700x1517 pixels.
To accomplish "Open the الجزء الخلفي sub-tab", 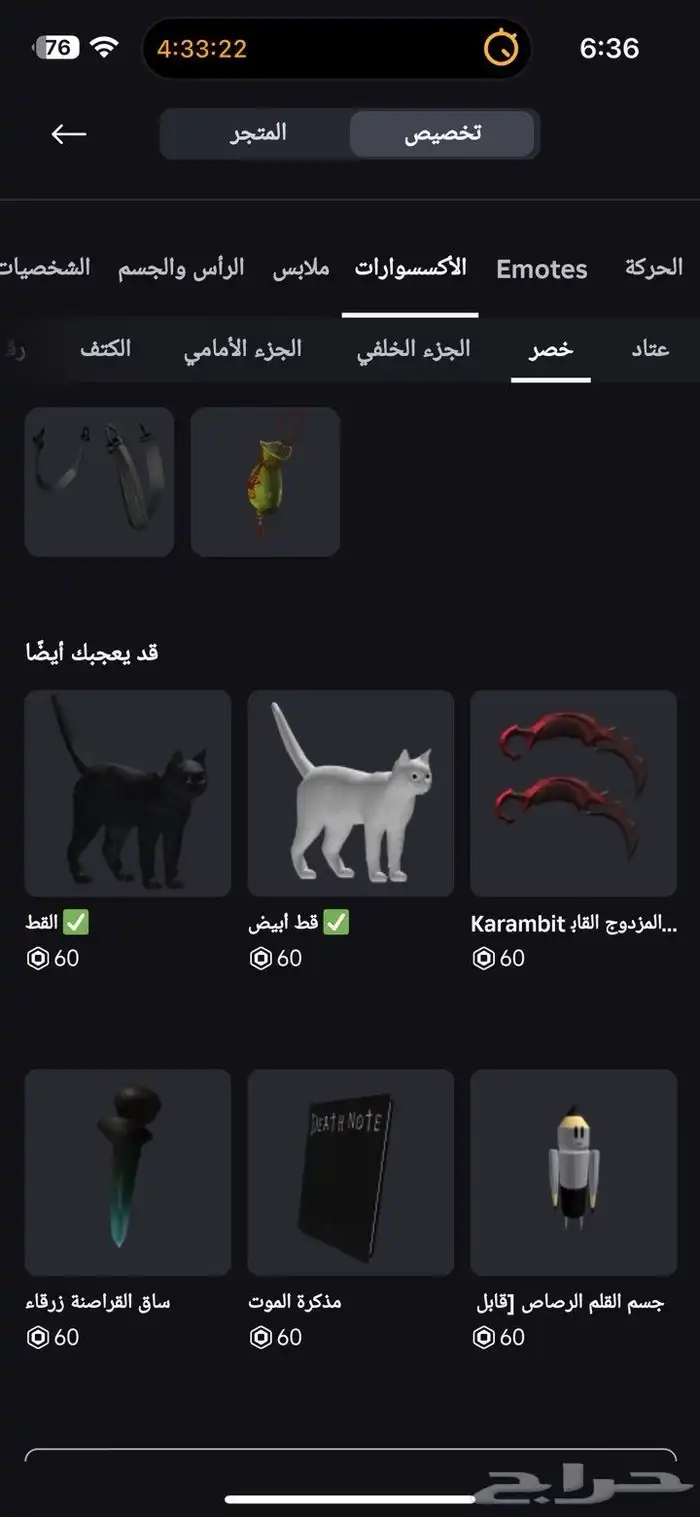I will point(414,349).
